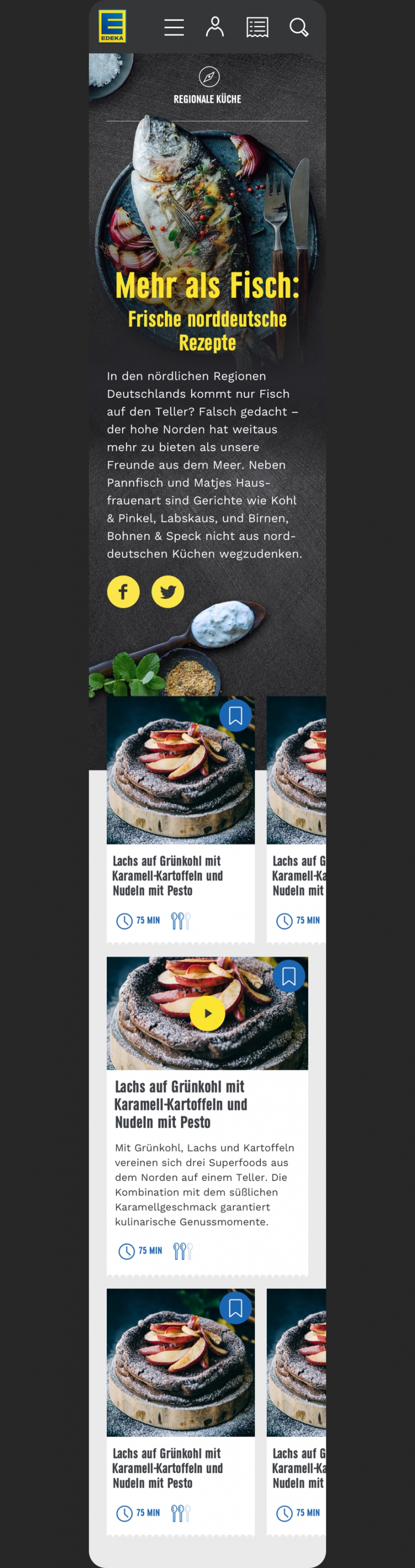Play the recipe video
Image resolution: width=415 pixels, height=1568 pixels.
click(207, 1013)
